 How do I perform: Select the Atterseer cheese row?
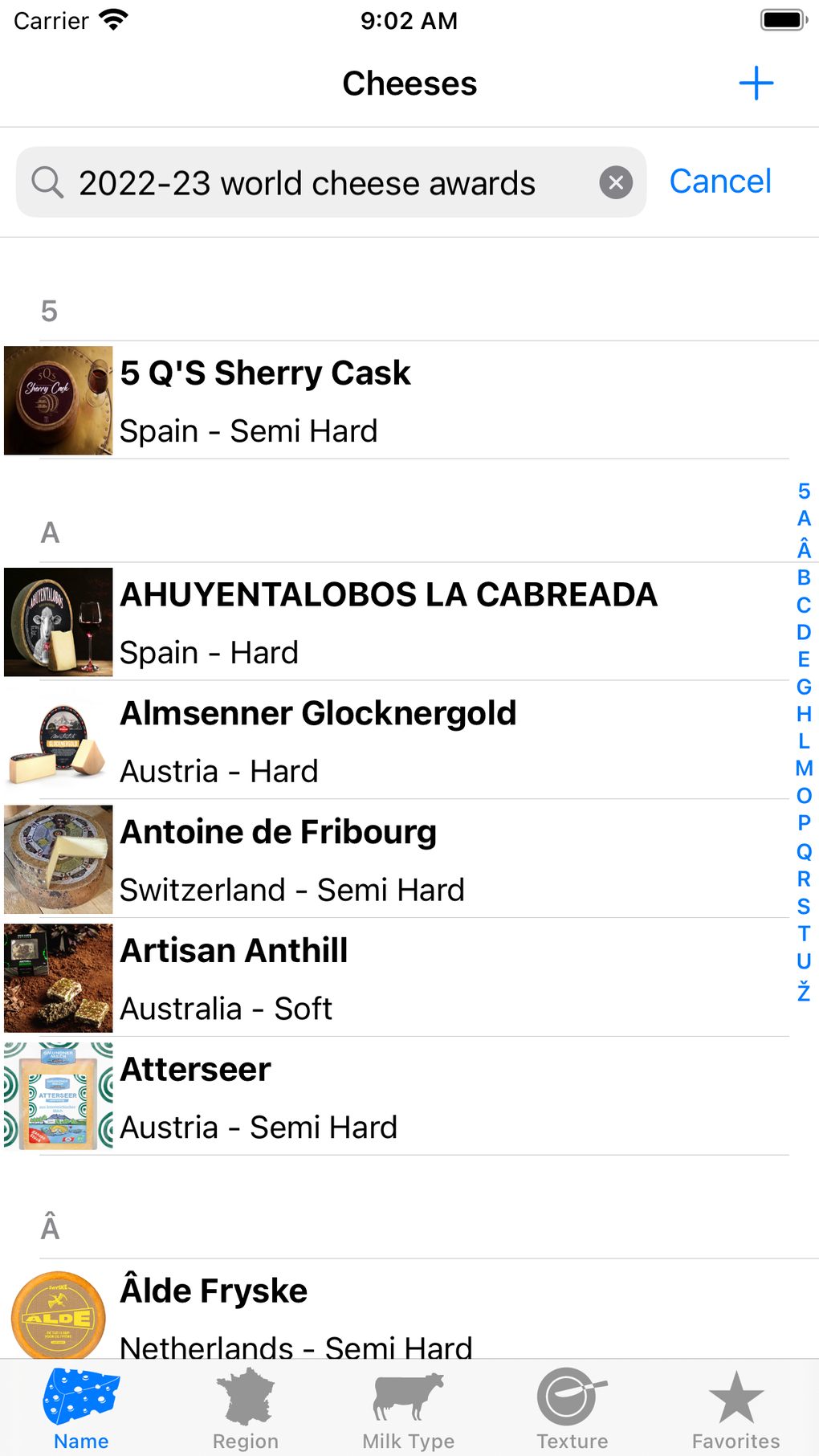pyautogui.click(x=321, y=1095)
